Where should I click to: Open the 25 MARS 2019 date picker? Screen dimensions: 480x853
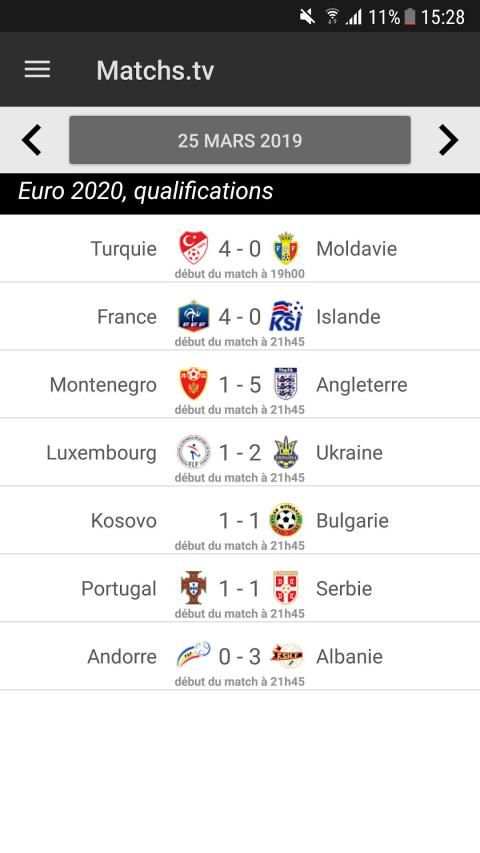pos(239,140)
